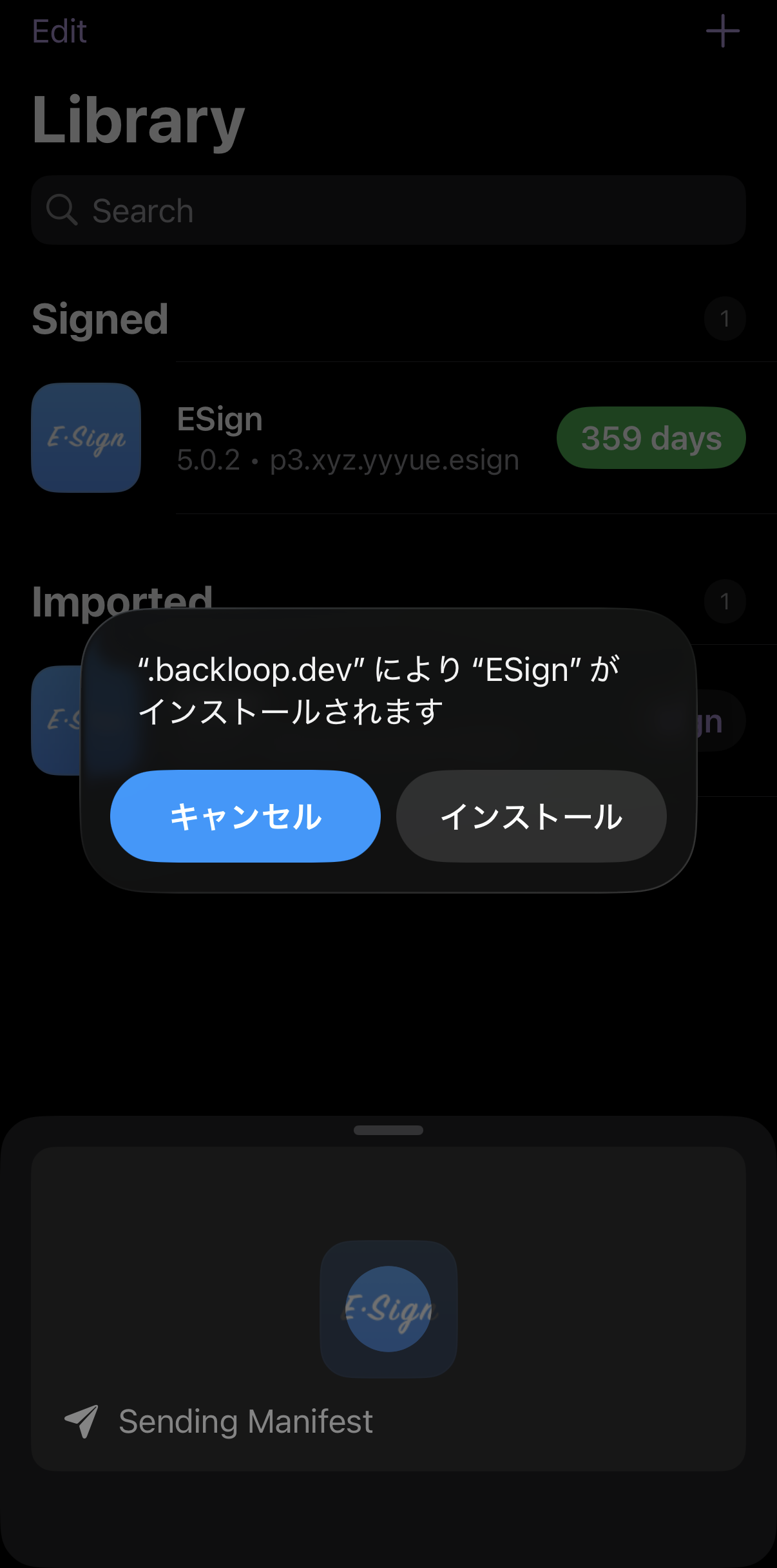Screen dimensions: 777x1568
Task: Tap the Edit button in the Library
Action: coord(59,31)
